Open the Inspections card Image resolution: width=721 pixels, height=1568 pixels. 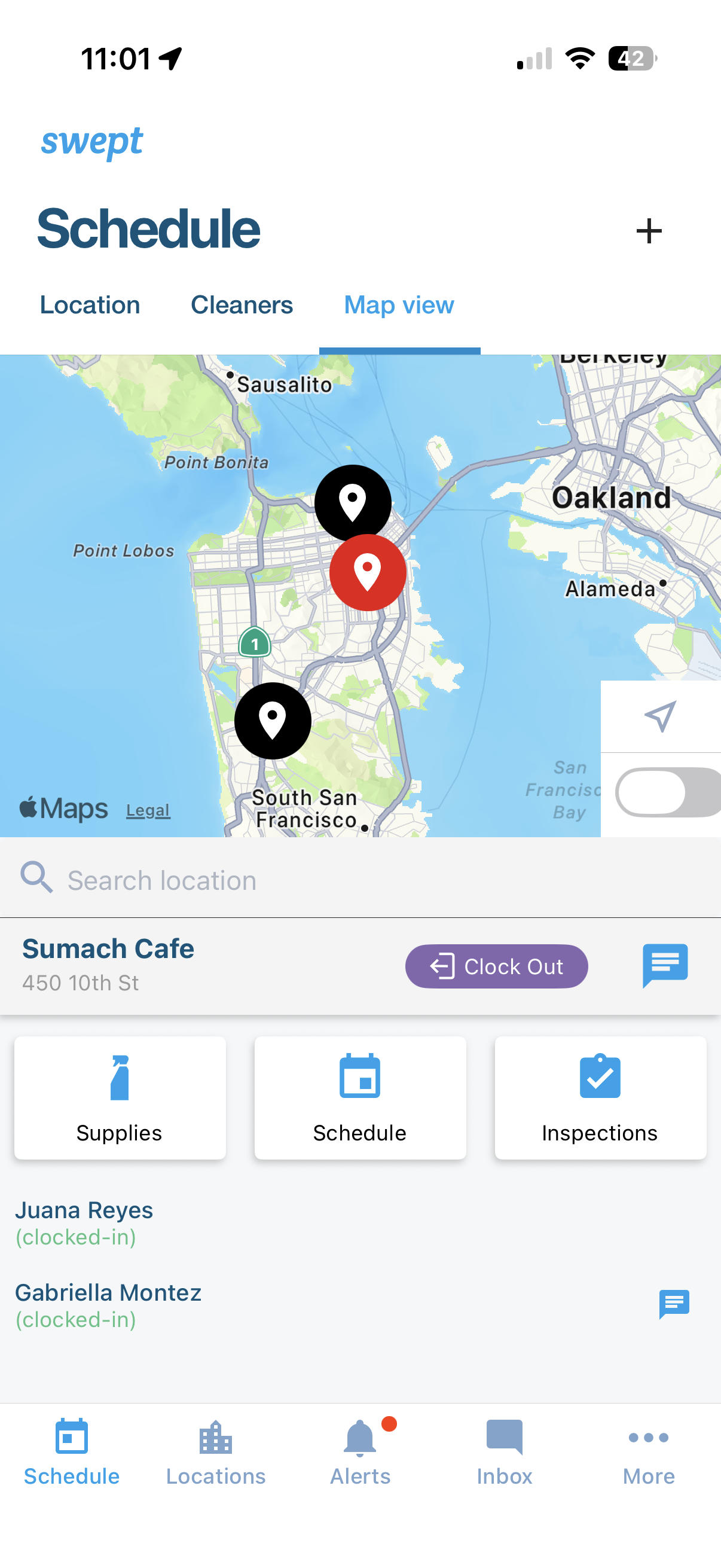coord(600,1097)
